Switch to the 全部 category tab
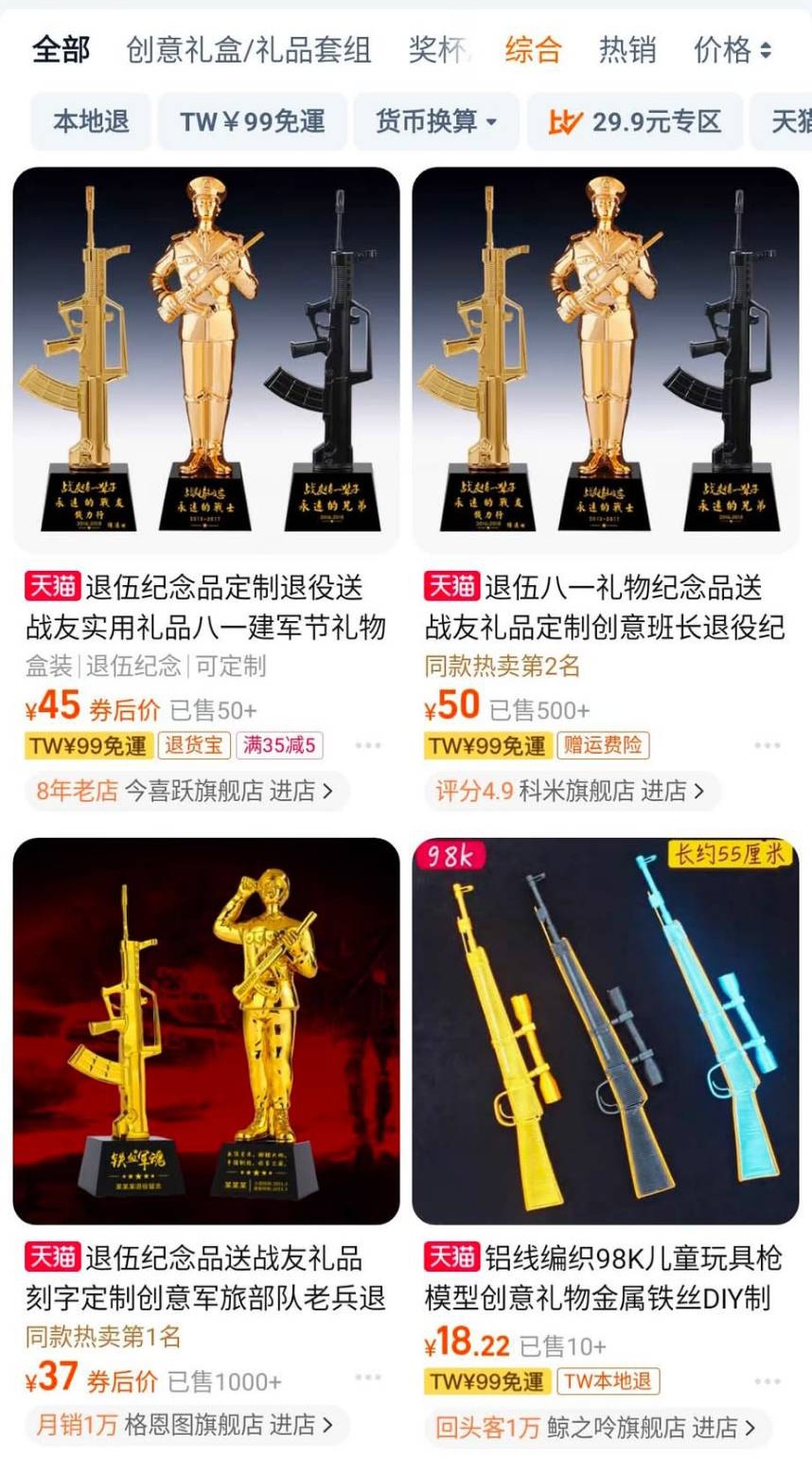This screenshot has height=1462, width=812. pyautogui.click(x=62, y=49)
